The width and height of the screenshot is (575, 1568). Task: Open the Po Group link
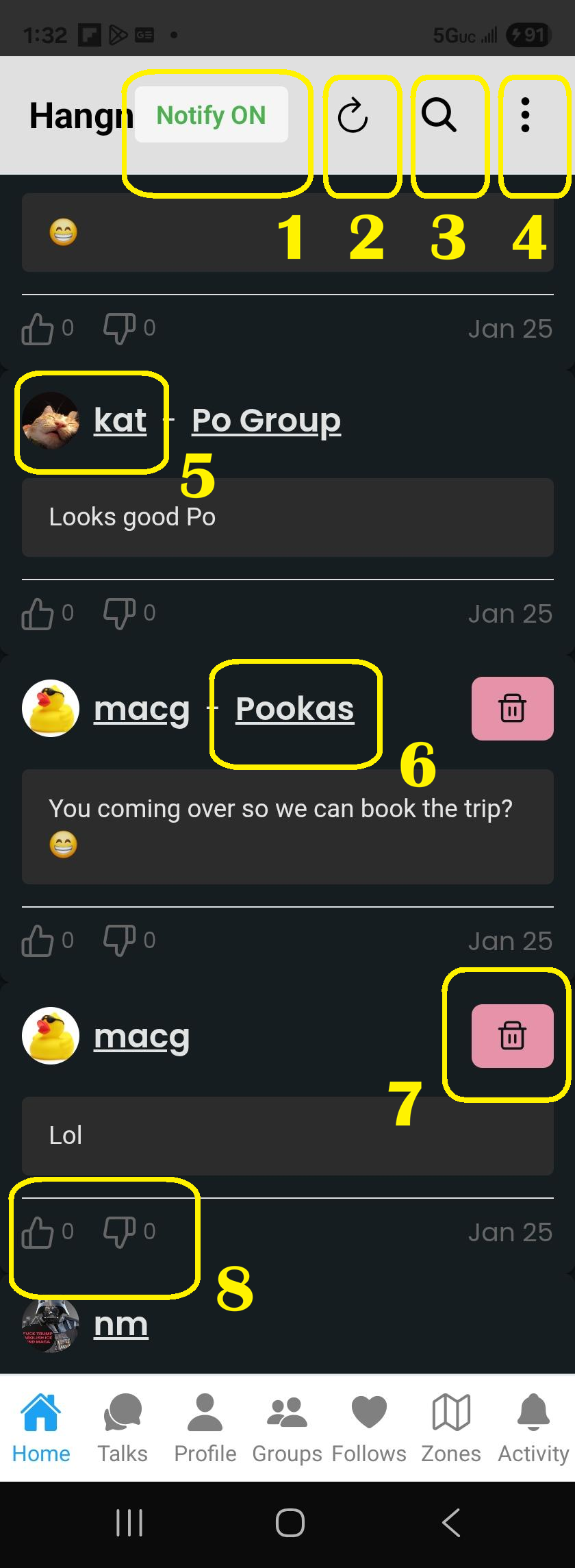click(x=266, y=420)
